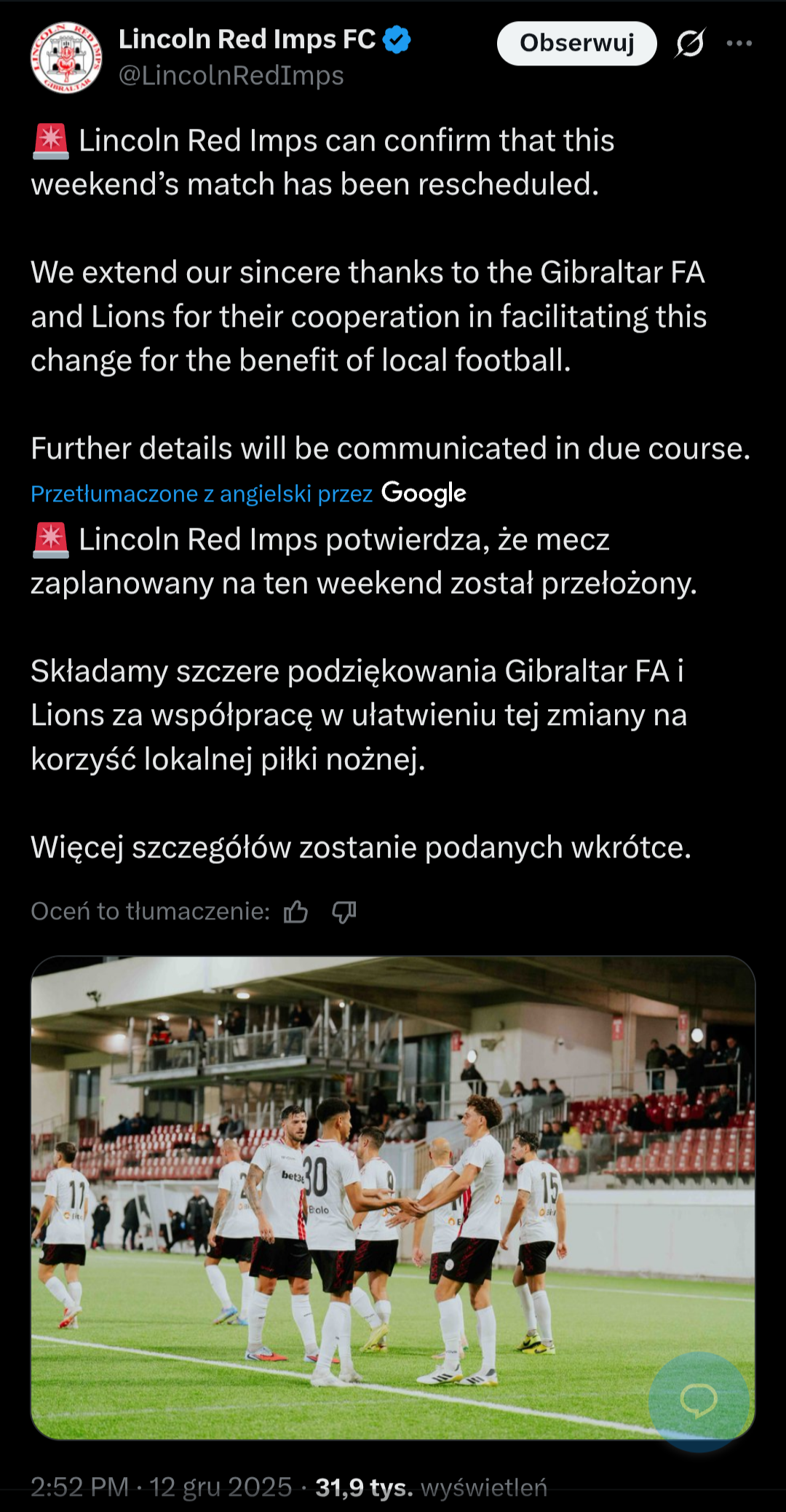Tap the floating reply bubble button
Screen dimensions: 786x1512
pos(699,1400)
